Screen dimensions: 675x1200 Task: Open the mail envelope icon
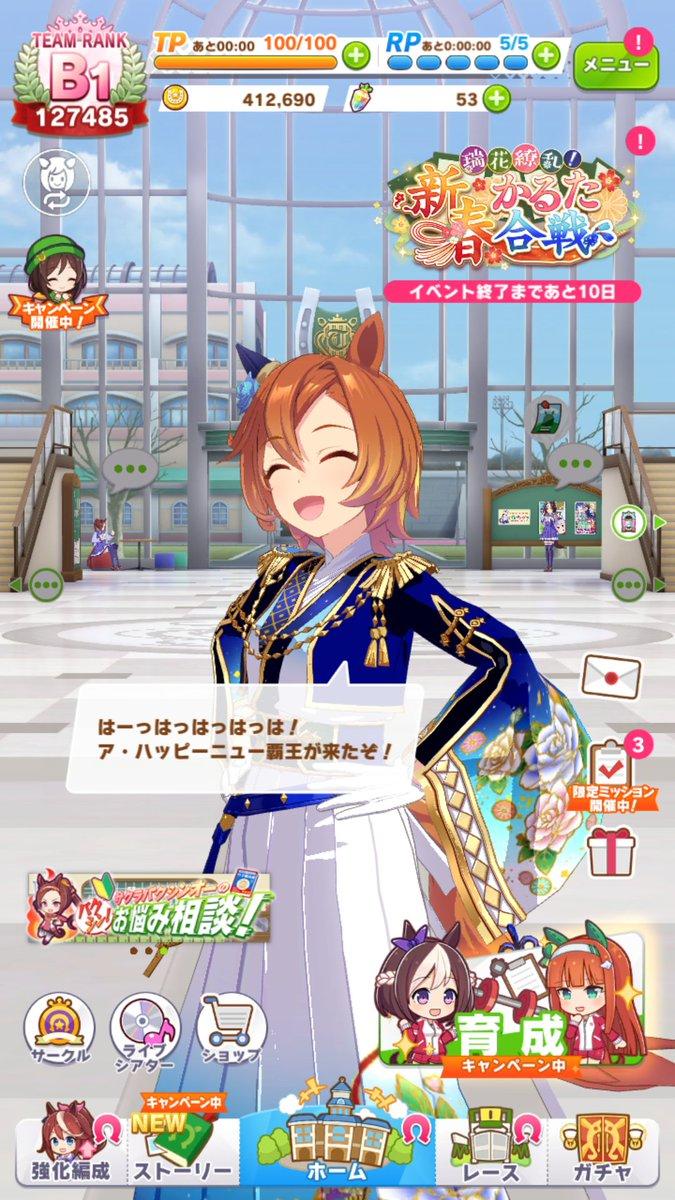click(x=613, y=676)
